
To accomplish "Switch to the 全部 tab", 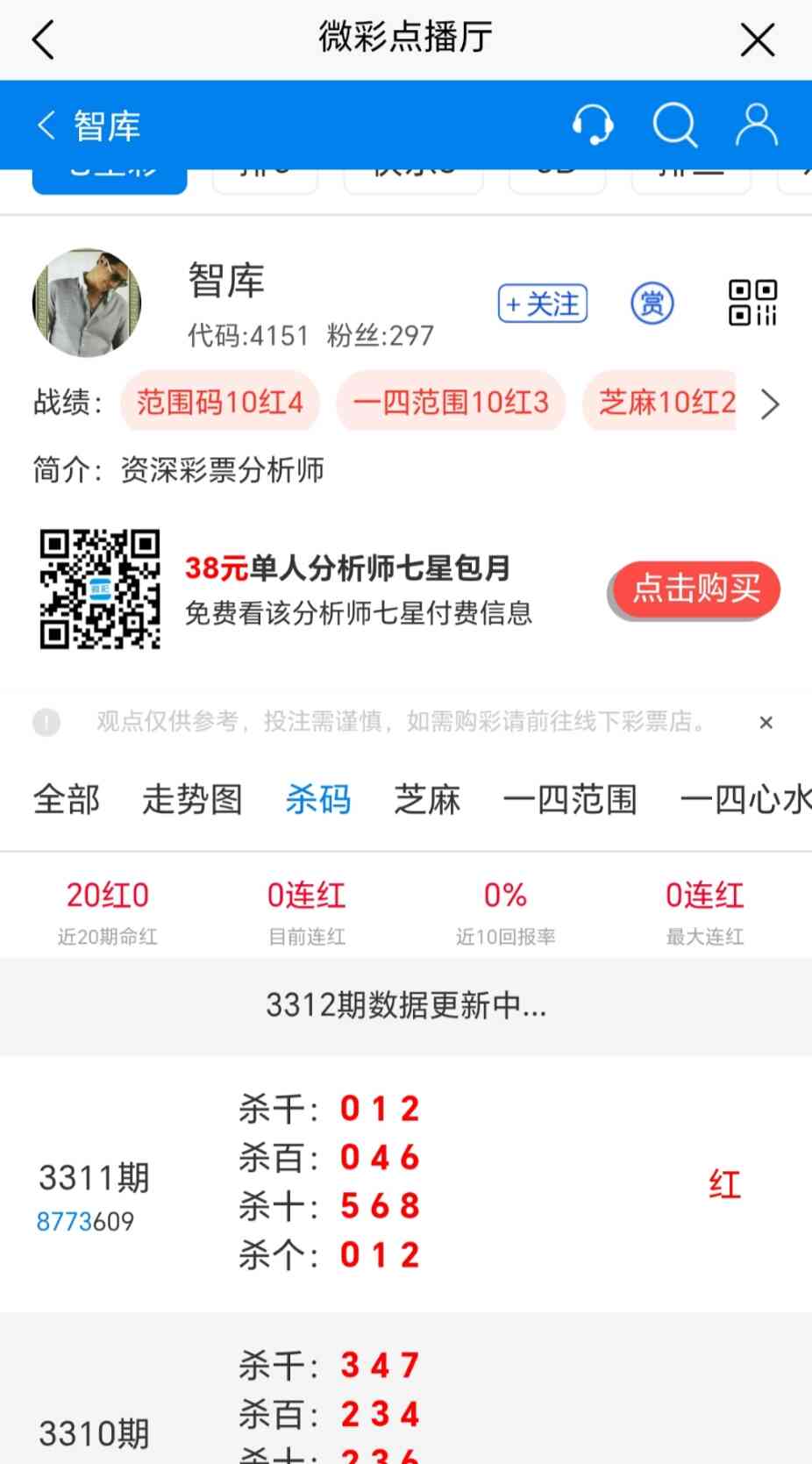I will [67, 800].
